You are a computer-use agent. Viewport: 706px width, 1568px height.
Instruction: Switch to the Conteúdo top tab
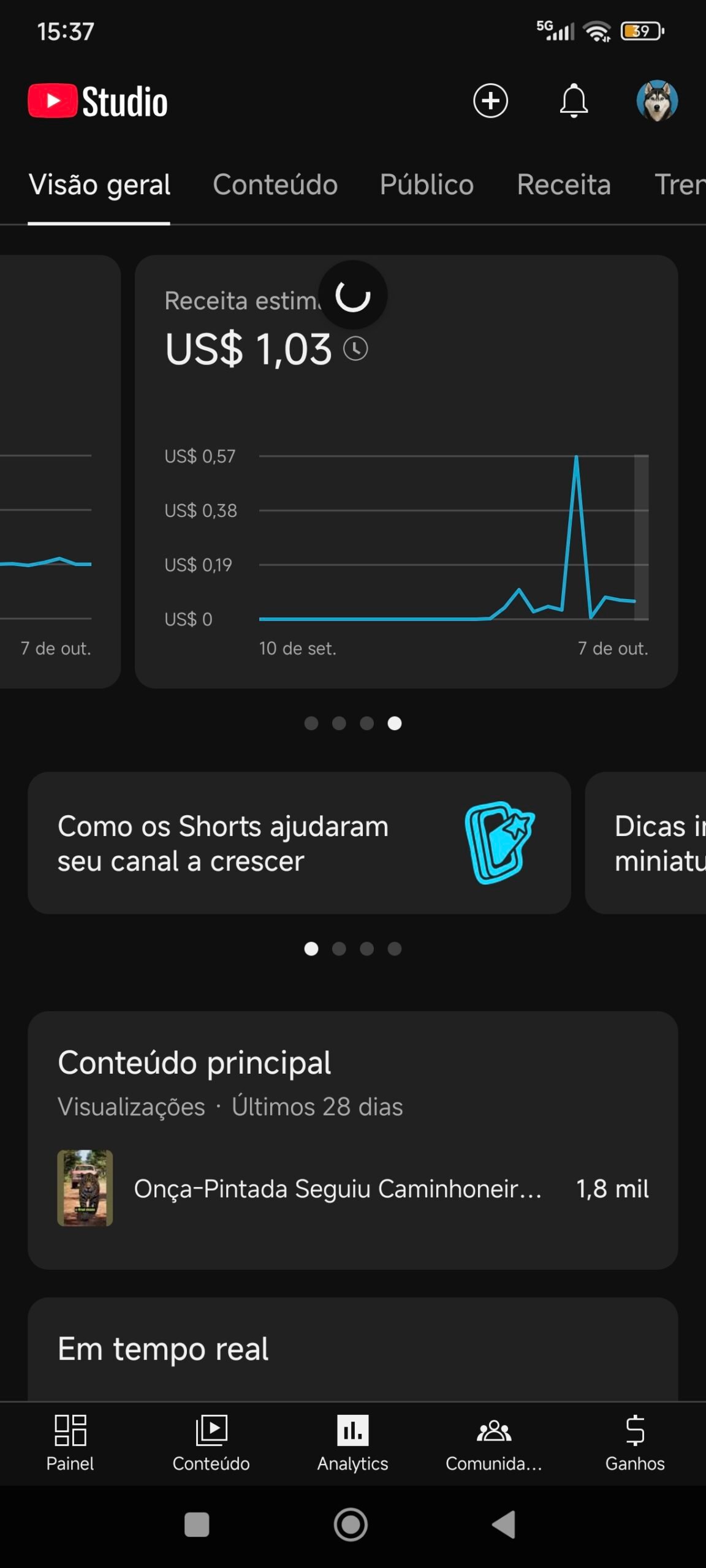pos(275,185)
